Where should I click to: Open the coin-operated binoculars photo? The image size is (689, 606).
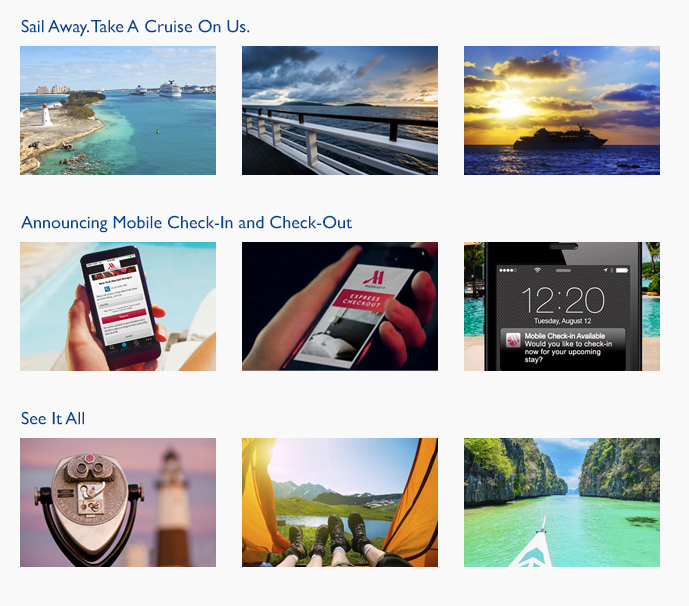coord(118,502)
